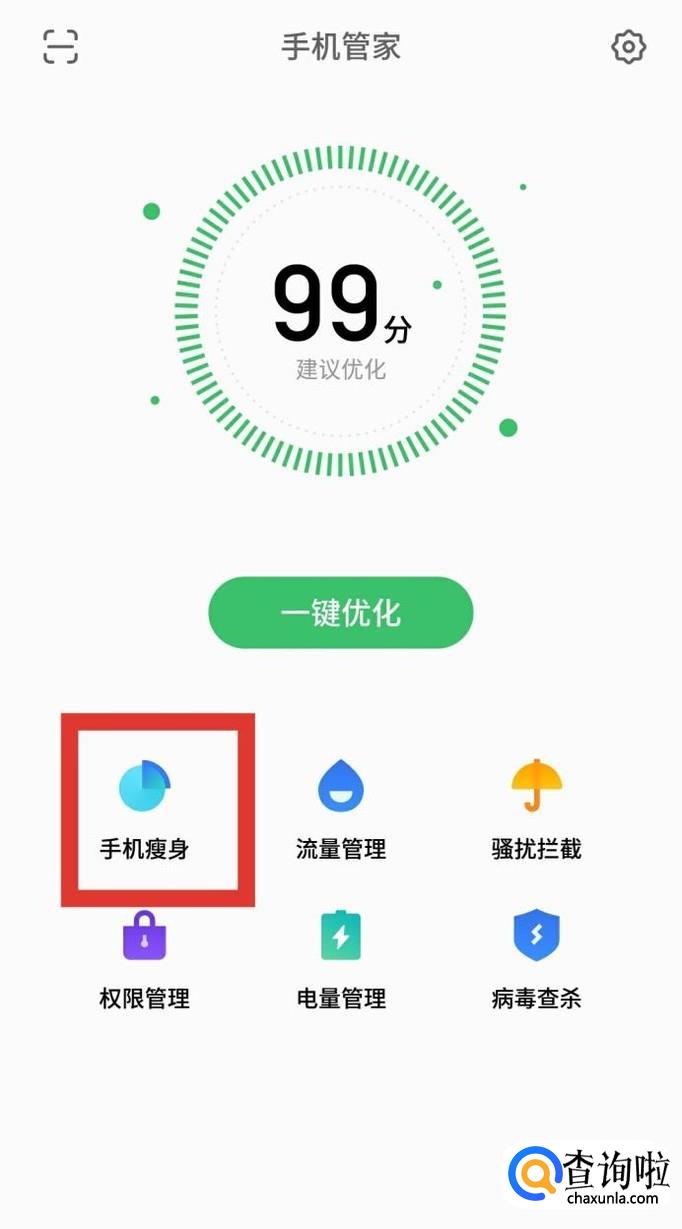The width and height of the screenshot is (682, 1229).
Task: Open the scan icon
Action: pos(60,47)
